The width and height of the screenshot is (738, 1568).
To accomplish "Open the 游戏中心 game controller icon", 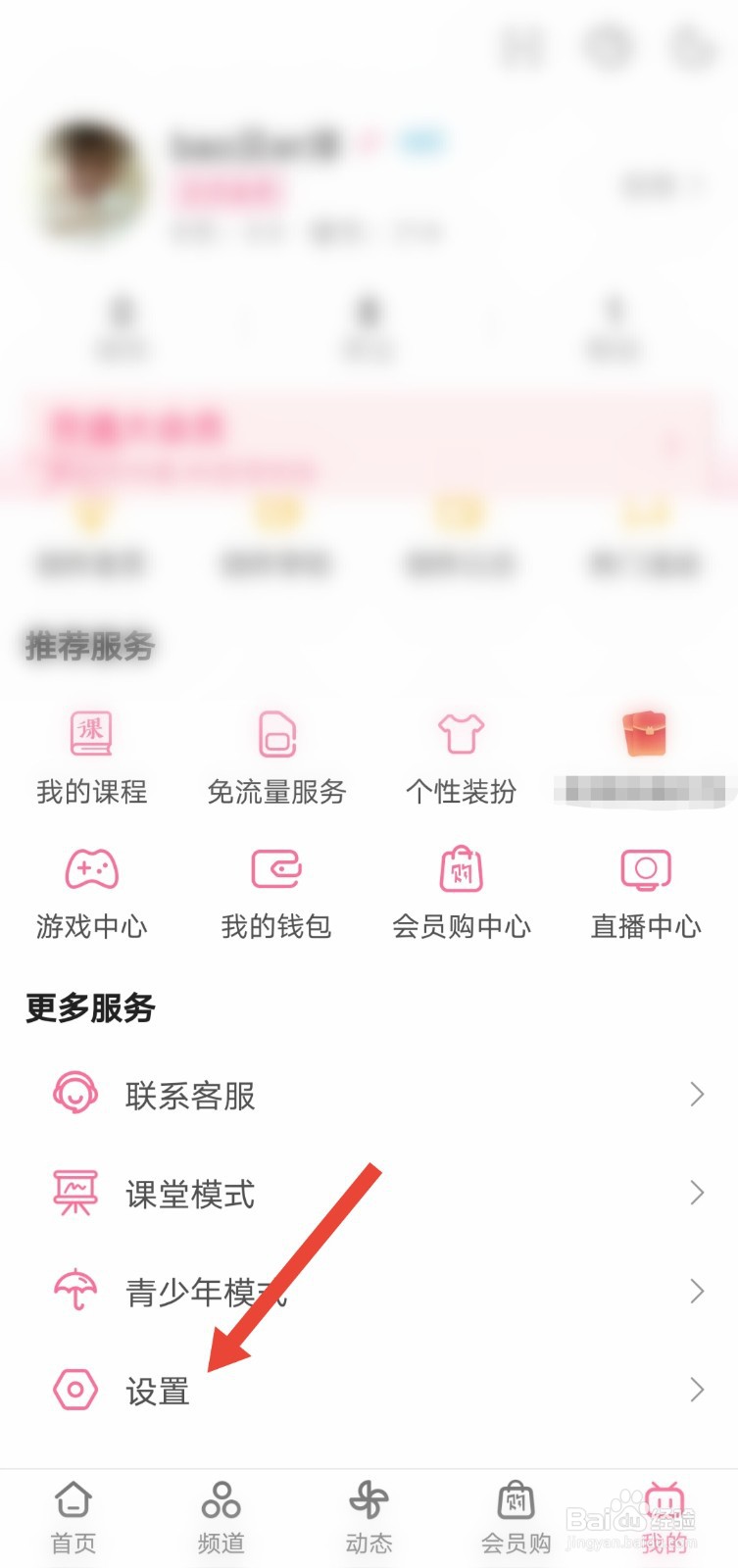I will 90,868.
